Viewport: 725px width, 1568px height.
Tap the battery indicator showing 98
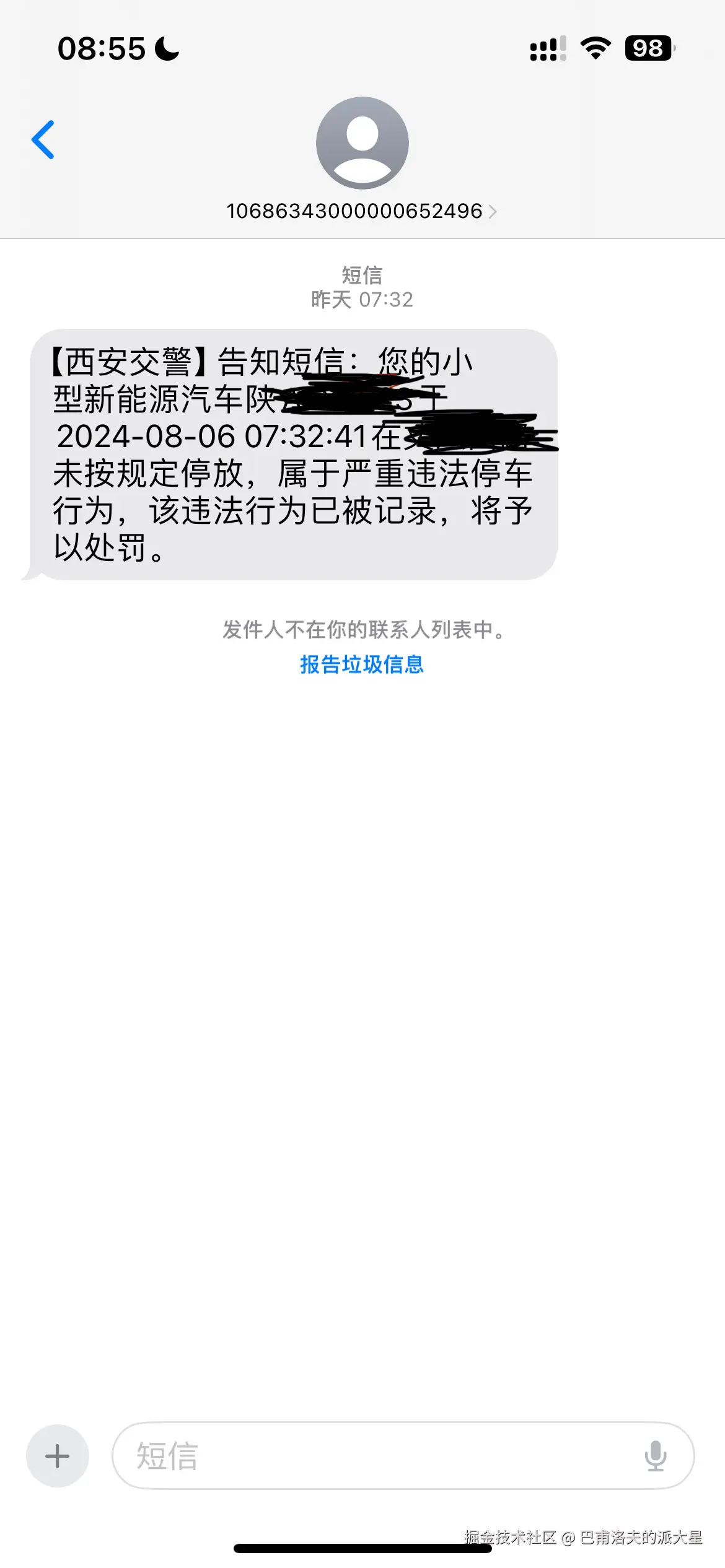tap(648, 47)
